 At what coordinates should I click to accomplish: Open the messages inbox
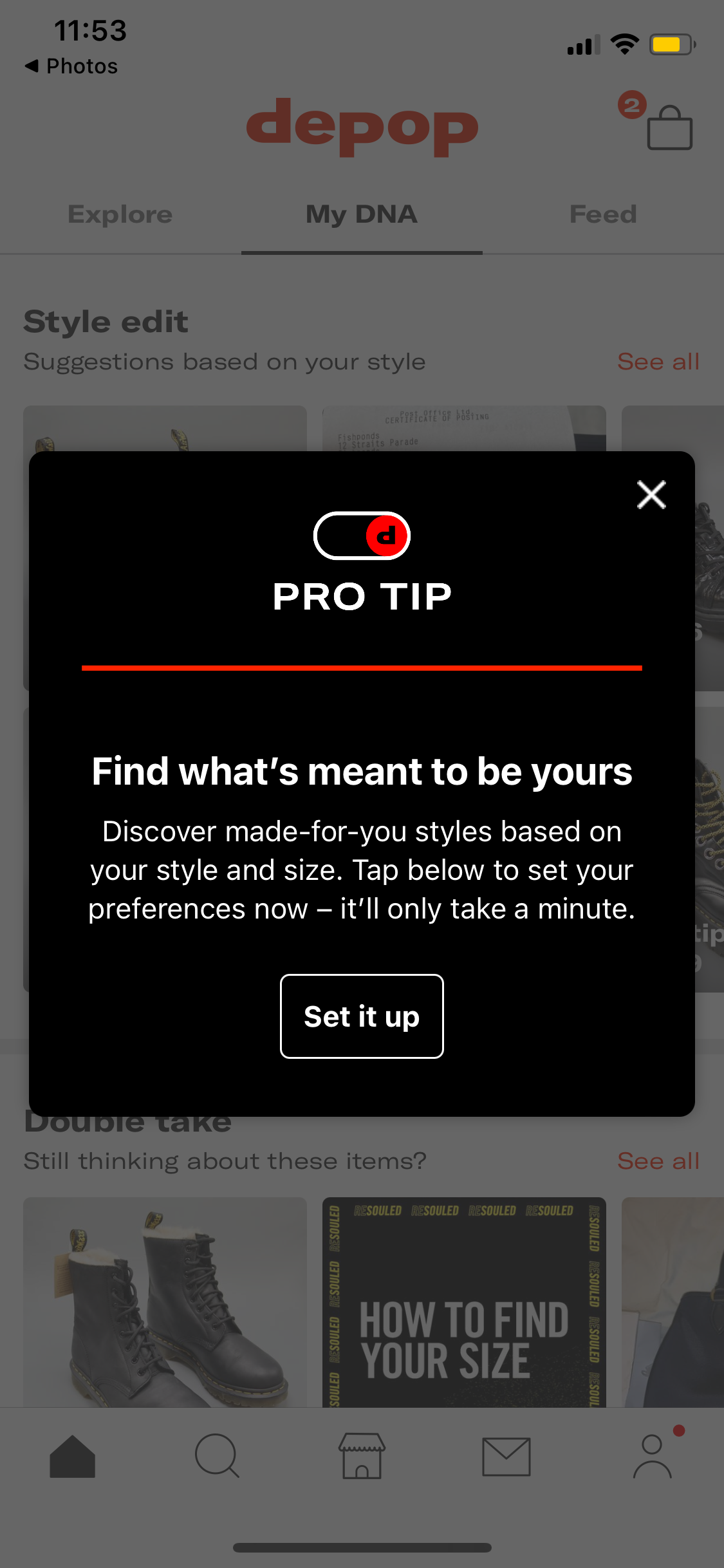click(x=506, y=1457)
